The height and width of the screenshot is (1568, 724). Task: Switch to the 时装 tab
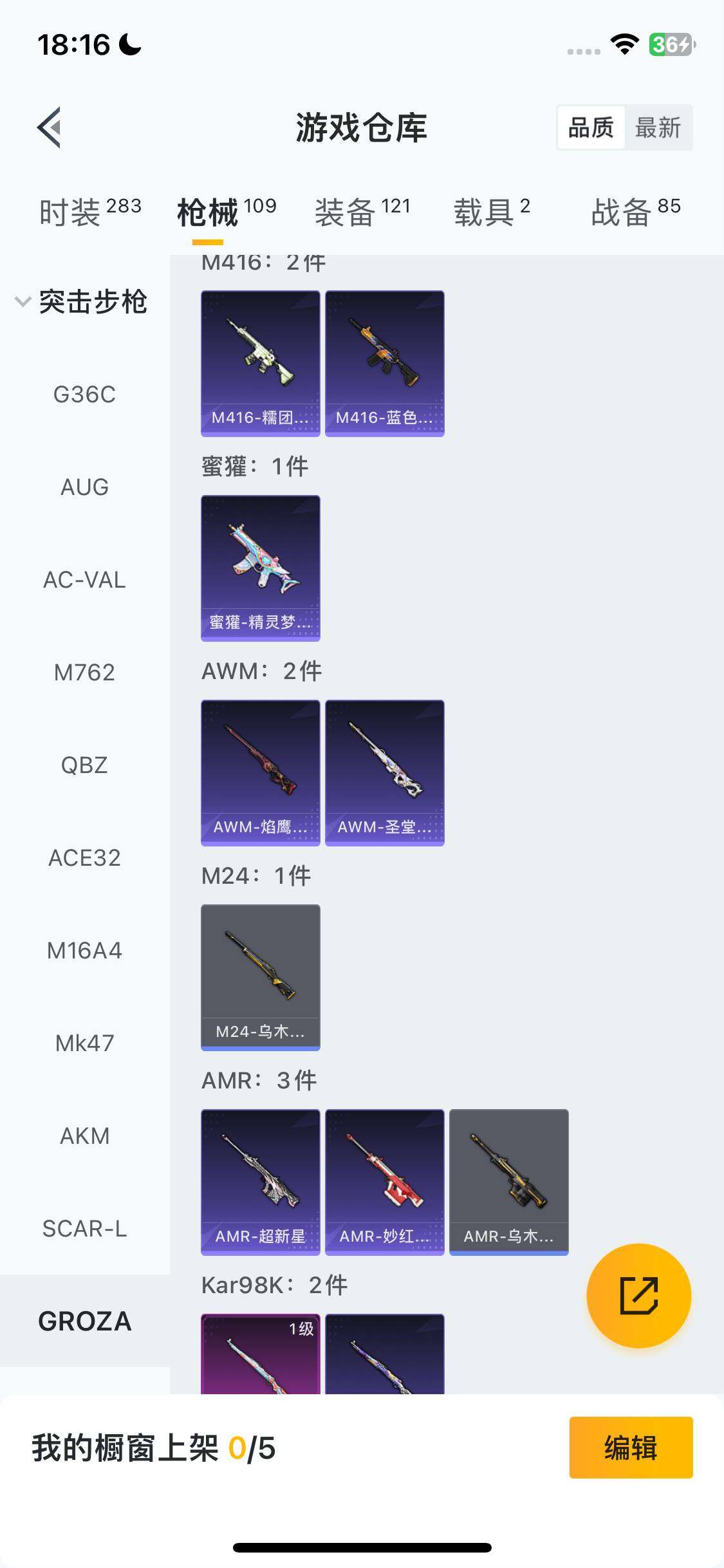[89, 212]
